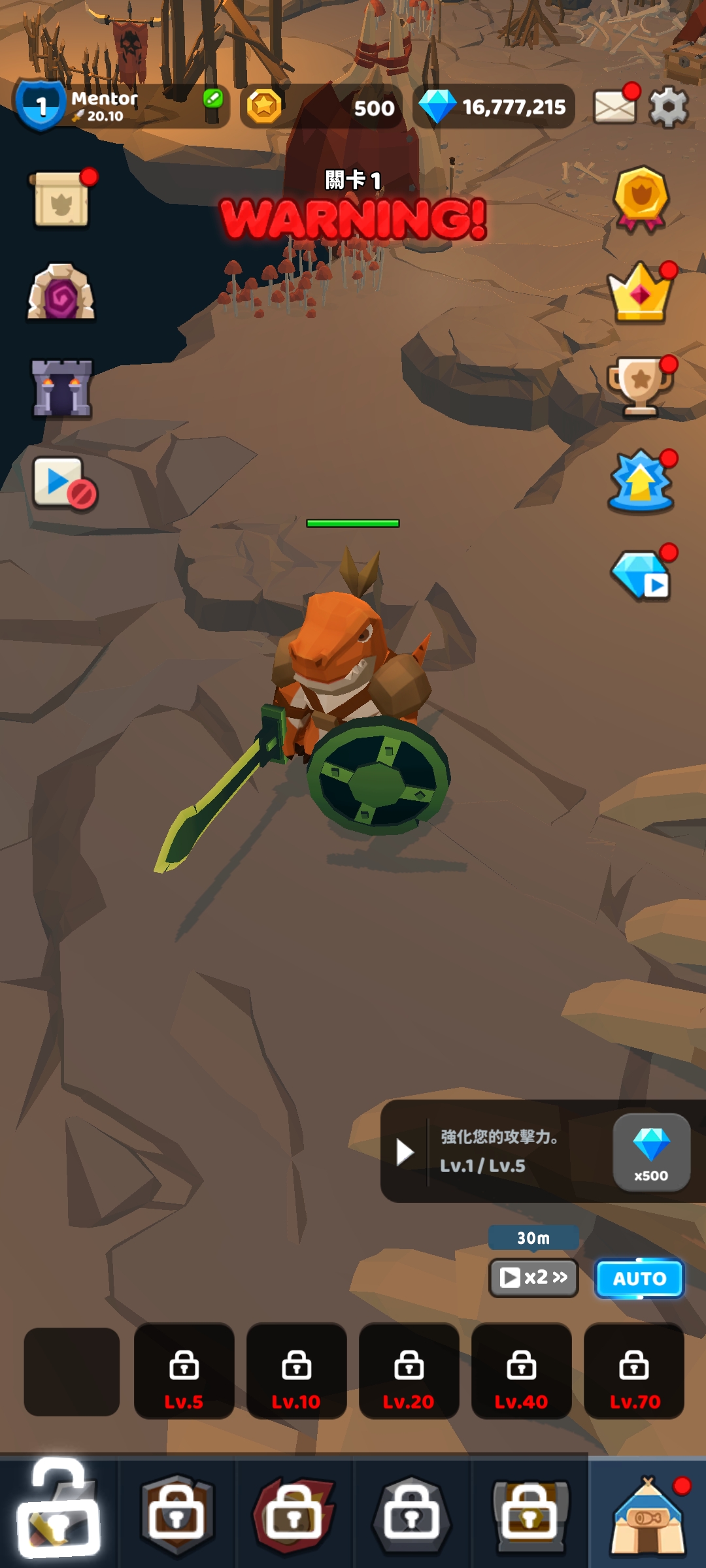Open the settings gear
706x1568 pixels.
[668, 107]
